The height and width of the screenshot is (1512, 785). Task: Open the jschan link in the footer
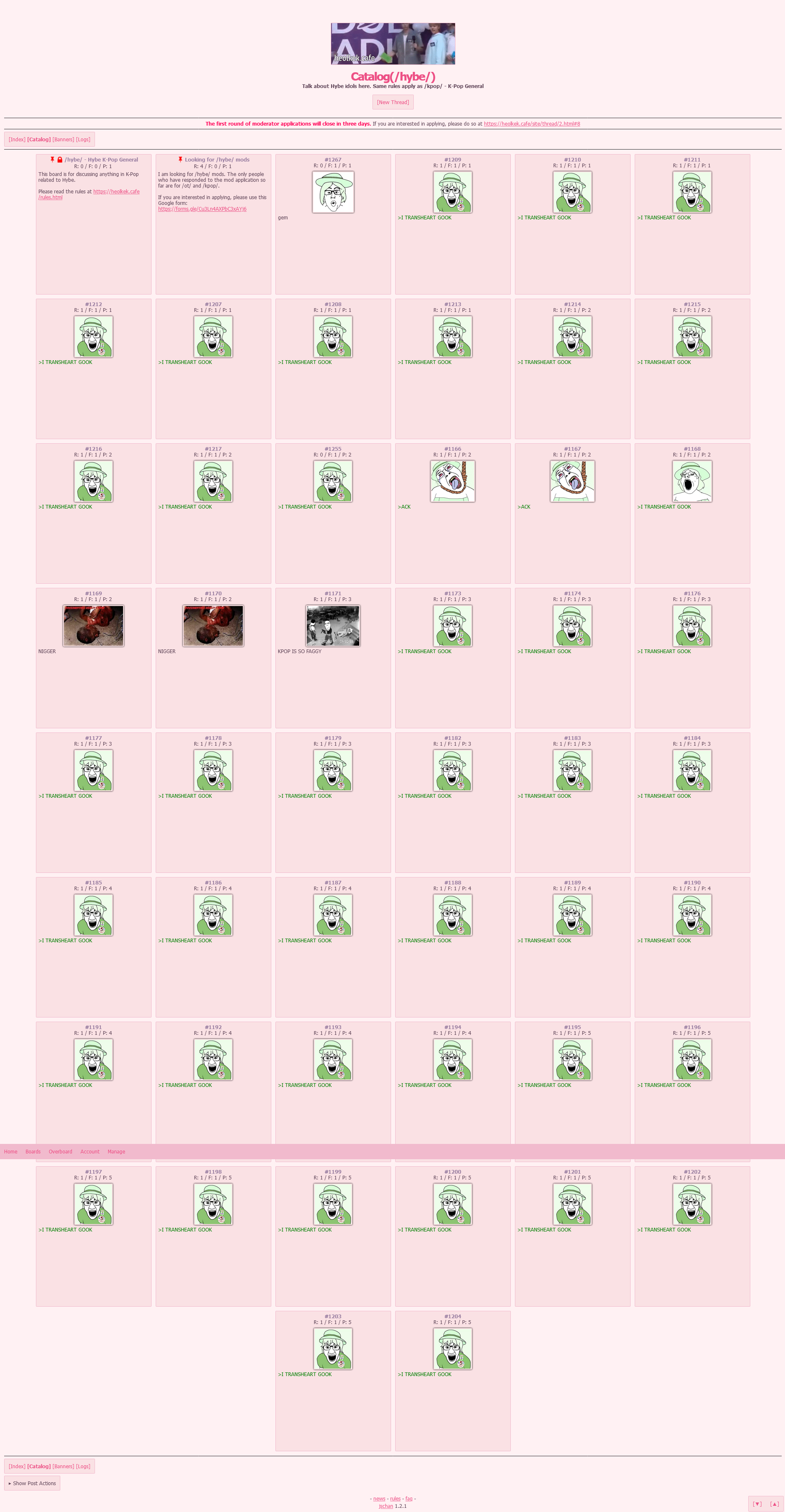[385, 1506]
